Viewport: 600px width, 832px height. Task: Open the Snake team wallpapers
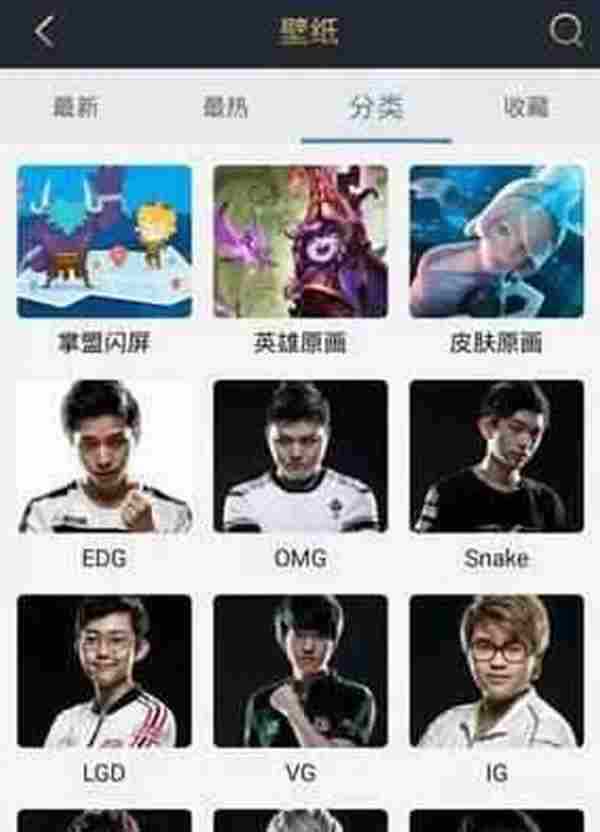[x=496, y=456]
